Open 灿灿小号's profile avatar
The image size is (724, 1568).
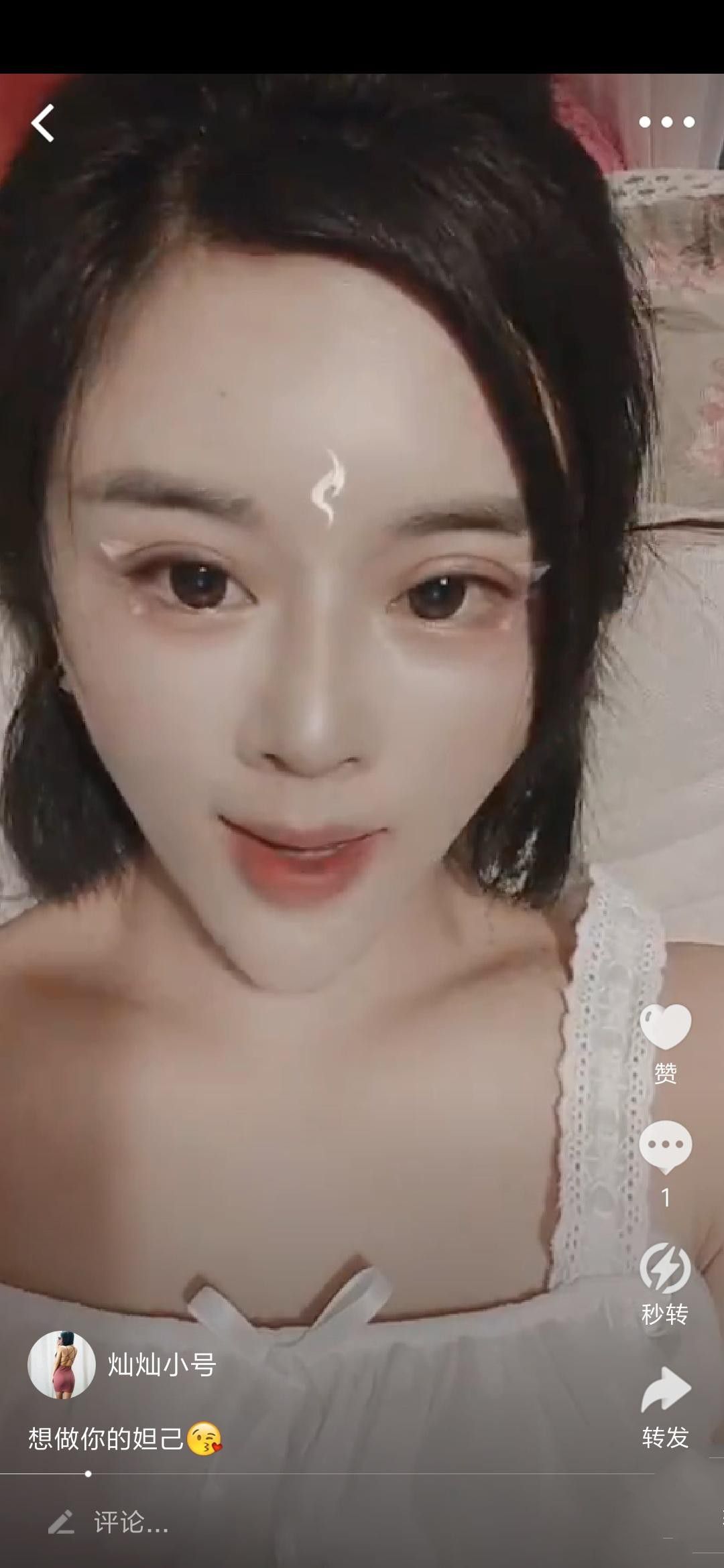point(61,1365)
